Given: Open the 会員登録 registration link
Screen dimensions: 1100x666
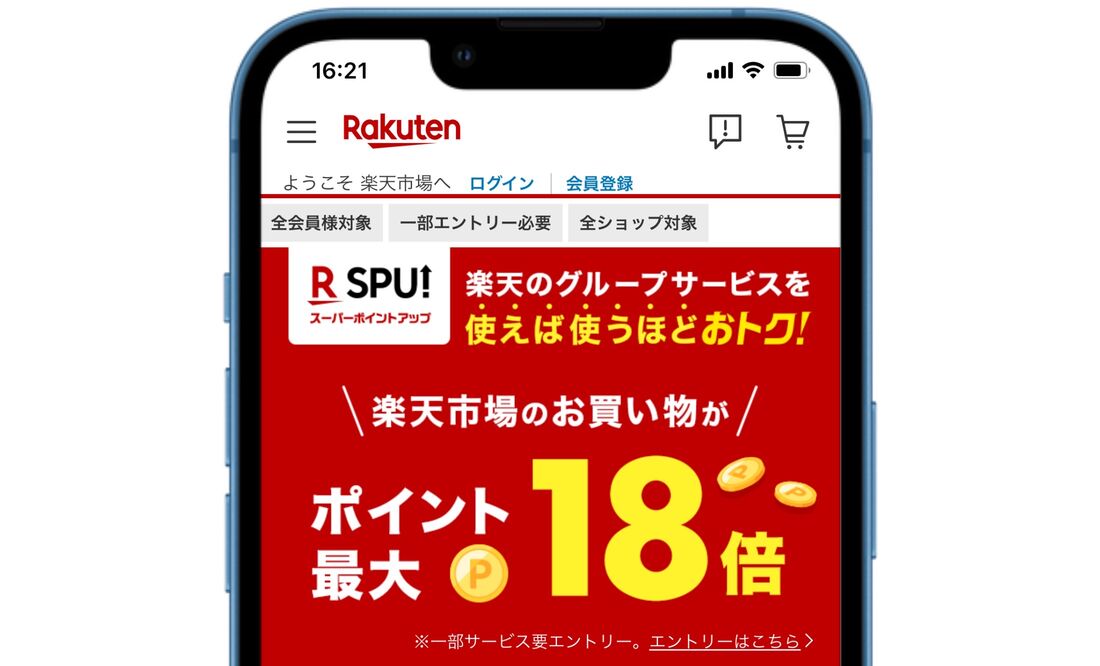Looking at the screenshot, I should pos(599,183).
